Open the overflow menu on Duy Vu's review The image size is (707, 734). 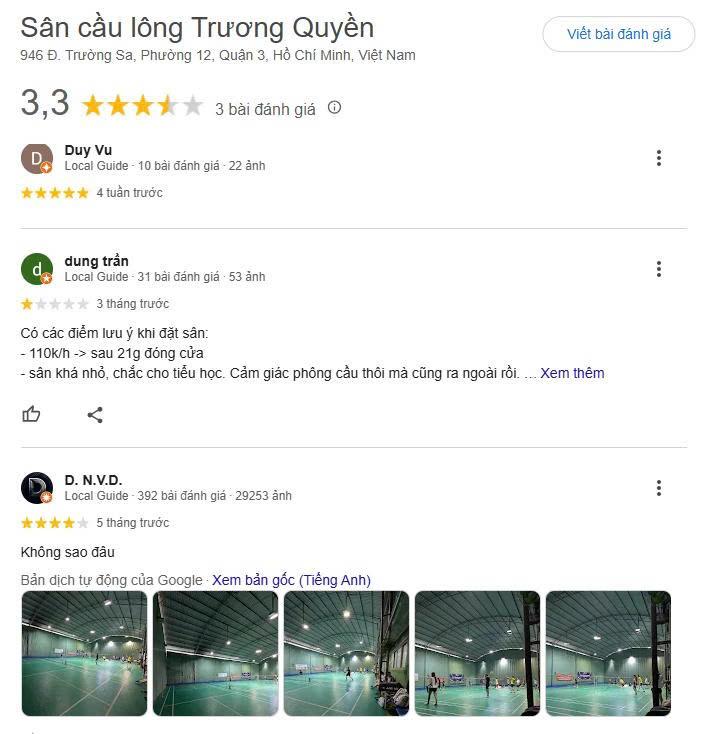[x=658, y=158]
